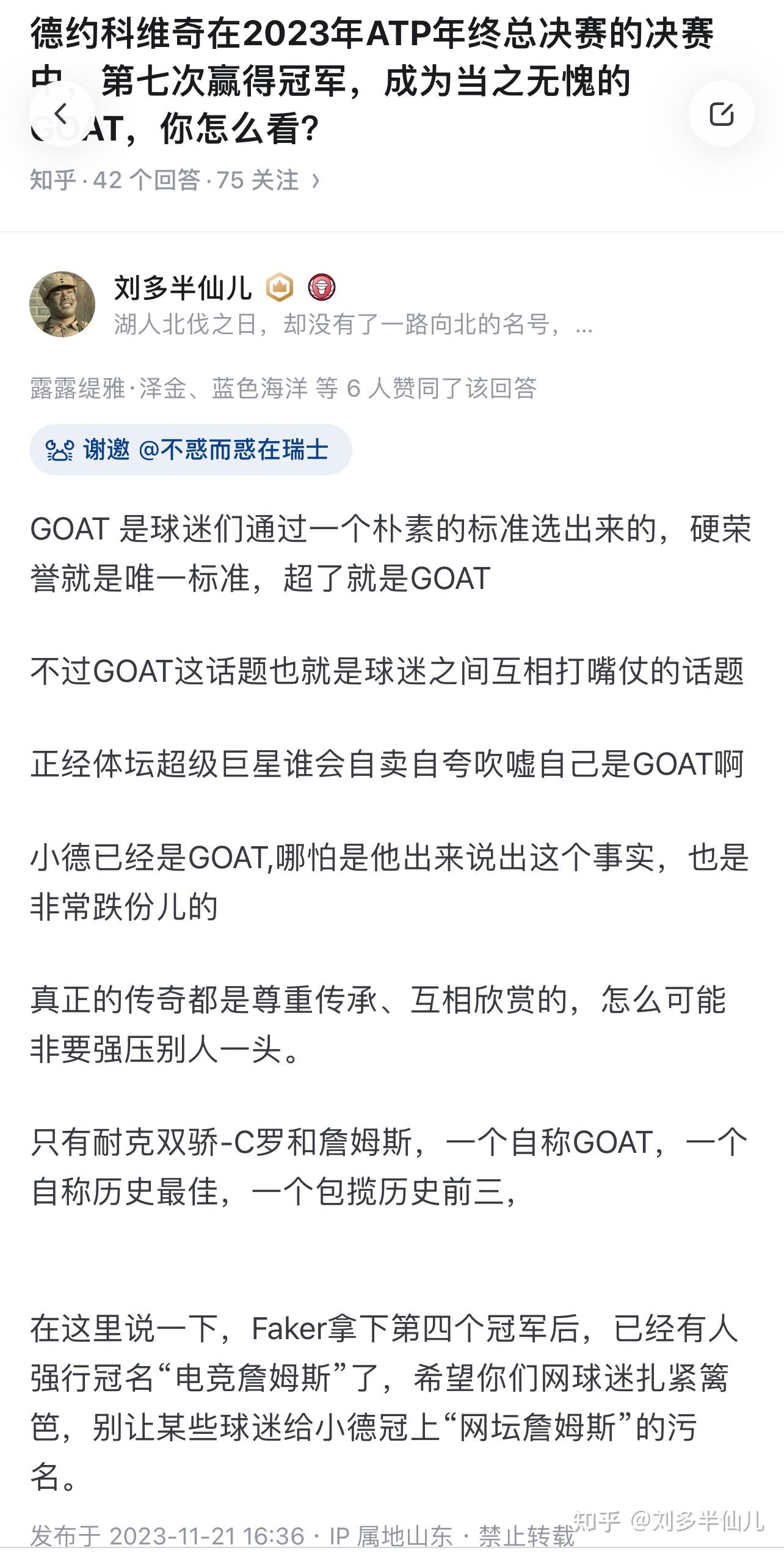
Task: Go back using the arrow button
Action: 62,114
